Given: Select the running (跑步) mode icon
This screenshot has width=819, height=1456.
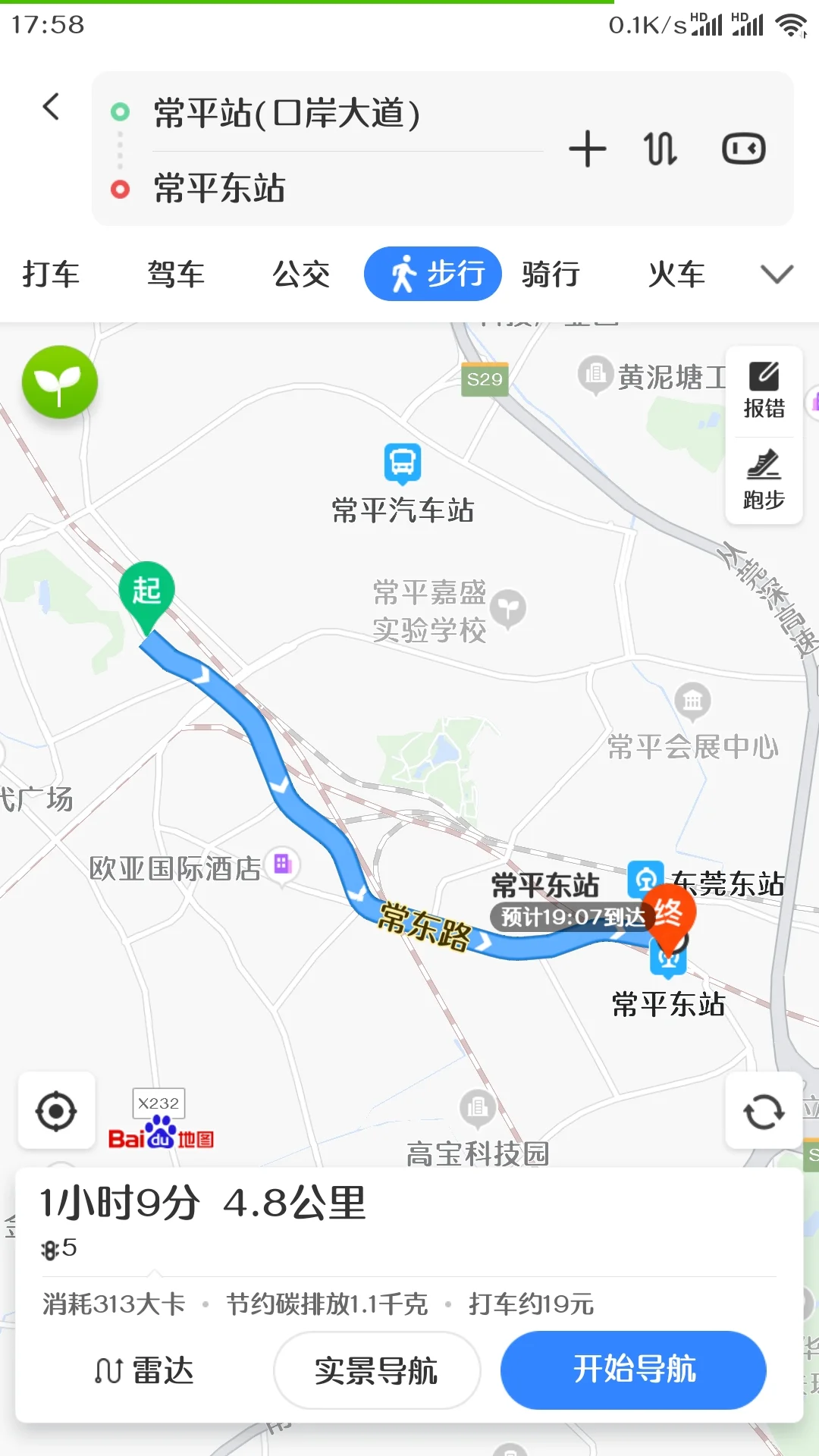Looking at the screenshot, I should (764, 481).
